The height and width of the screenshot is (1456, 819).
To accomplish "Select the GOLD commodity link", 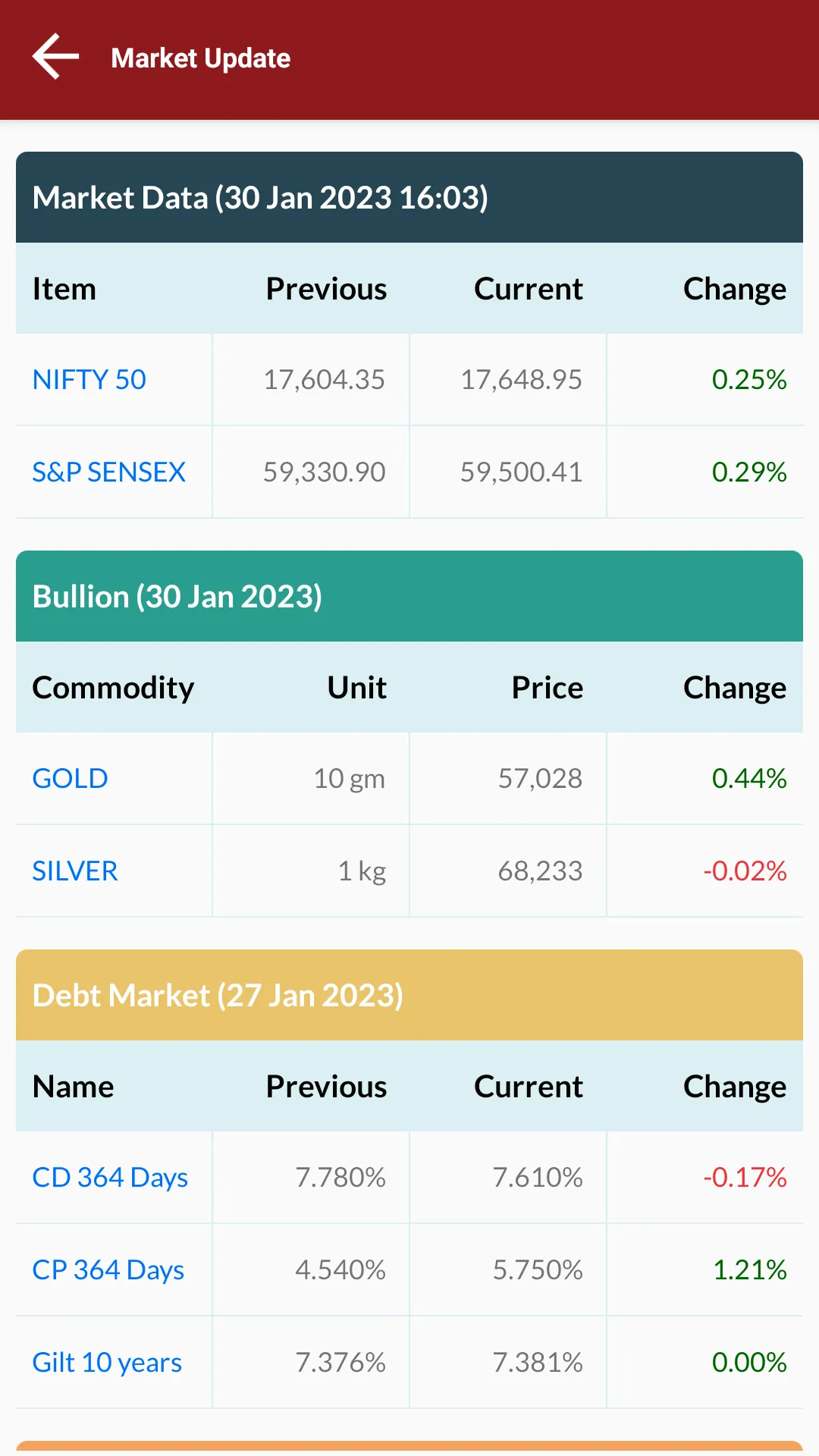I will coord(69,778).
